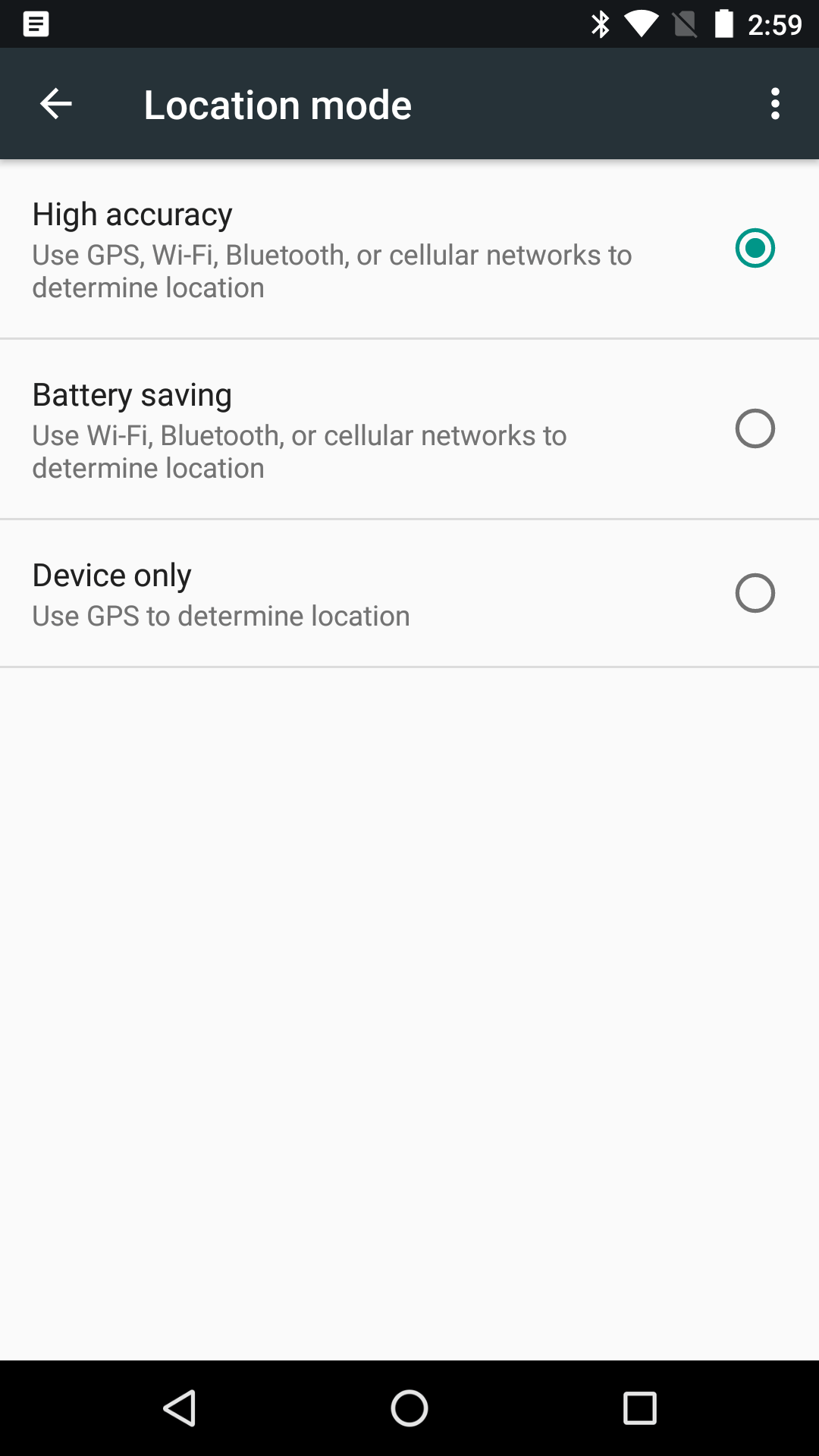819x1456 pixels.
Task: Select High accuracy location mode
Action: click(755, 248)
